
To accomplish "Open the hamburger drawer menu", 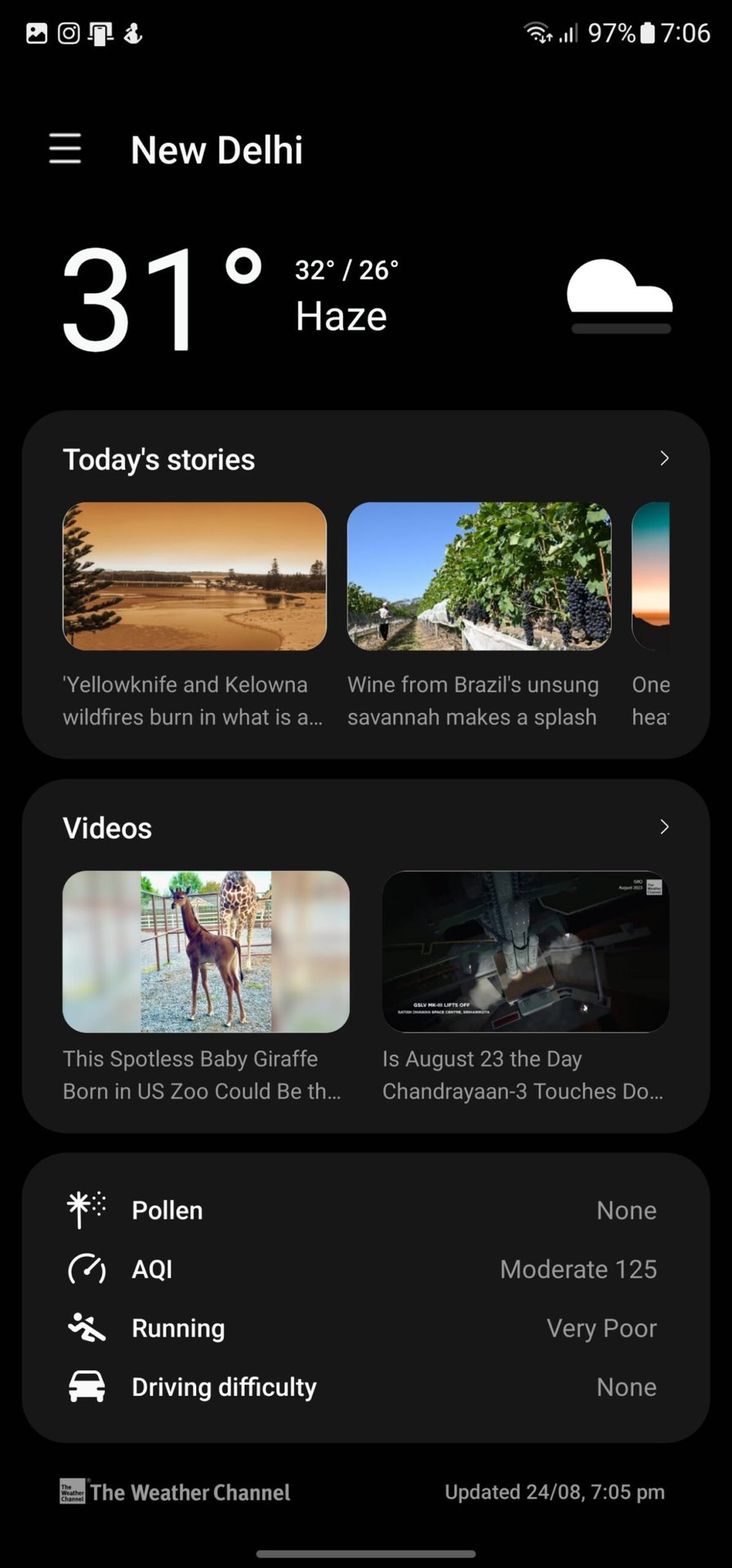I will click(x=65, y=149).
